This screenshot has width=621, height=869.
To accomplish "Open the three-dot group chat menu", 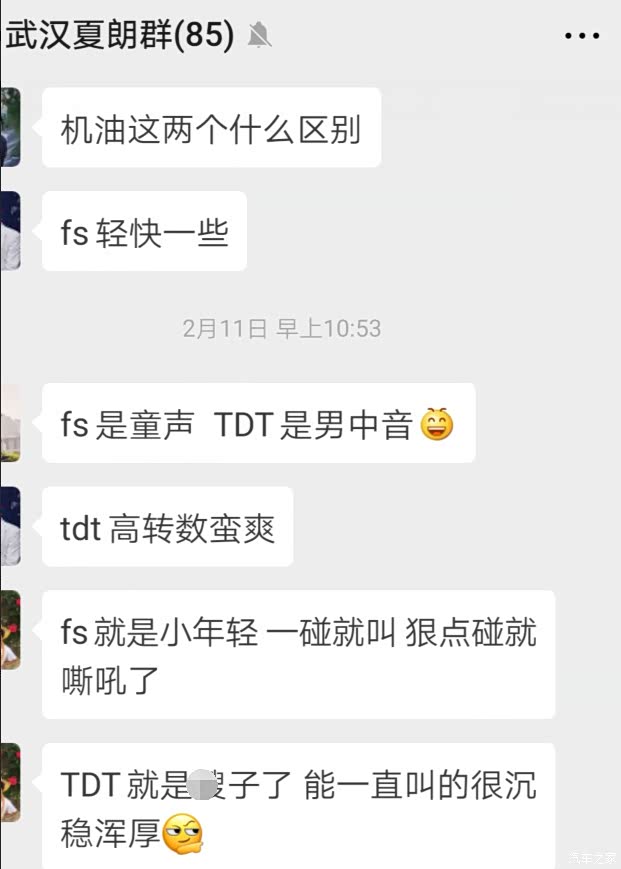I will coord(582,36).
